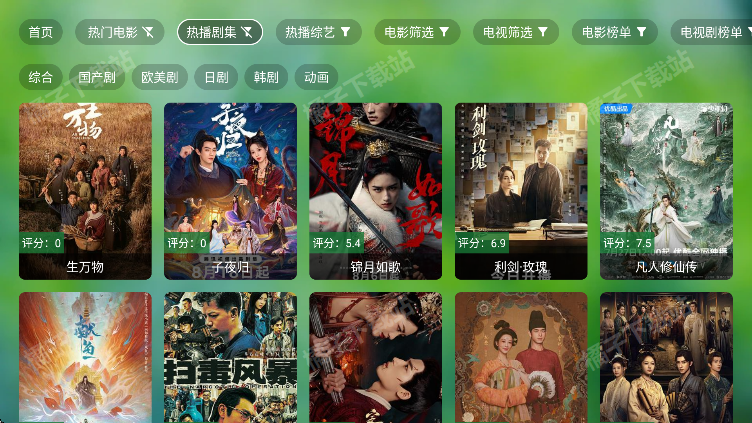Image resolution: width=752 pixels, height=423 pixels.
Task: Open the 锦月如歌 drama card
Action: [375, 190]
